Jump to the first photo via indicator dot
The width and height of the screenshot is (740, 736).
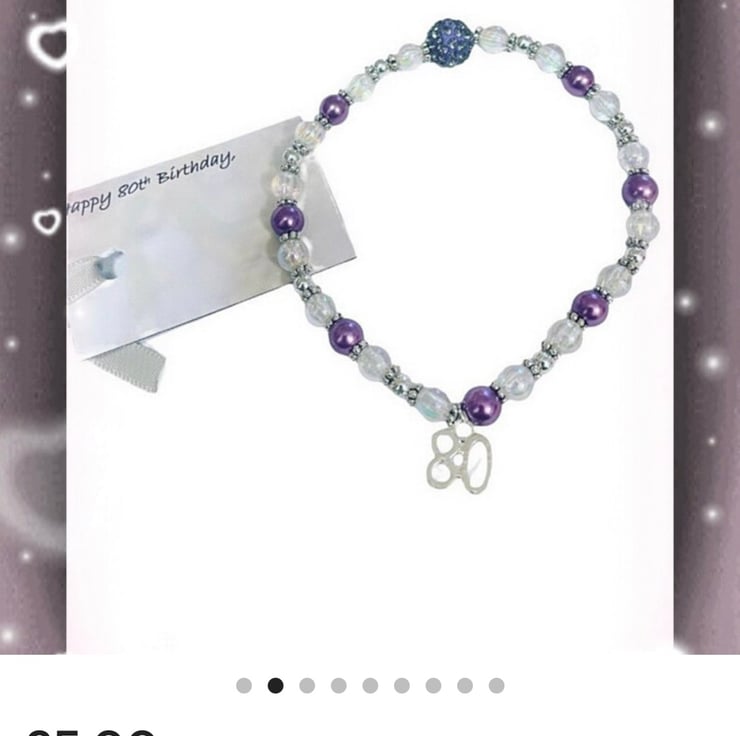tap(244, 686)
